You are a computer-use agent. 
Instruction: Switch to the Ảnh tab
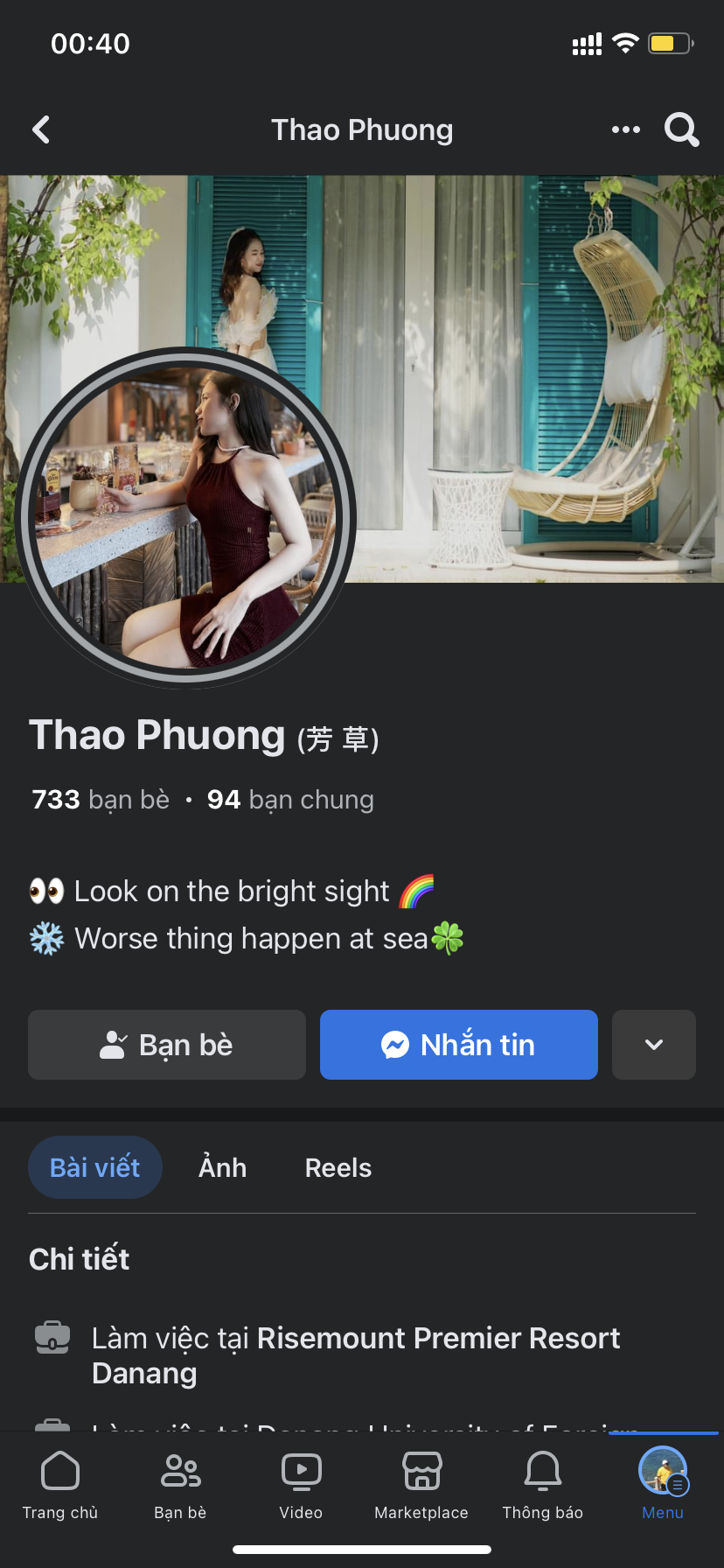[x=223, y=1167]
